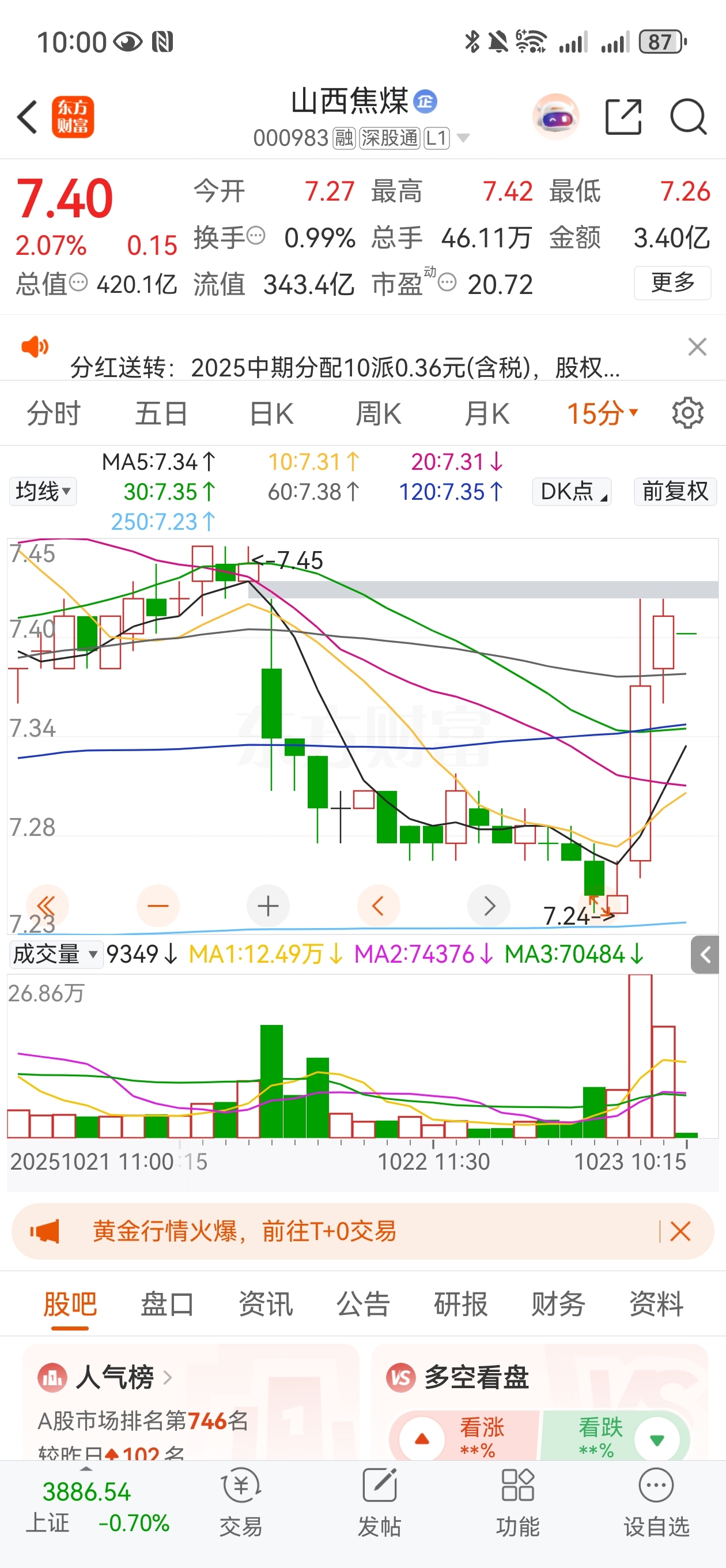The height and width of the screenshot is (1568, 726).
Task: Zoom in the K-line chart with plus
Action: pos(268,906)
